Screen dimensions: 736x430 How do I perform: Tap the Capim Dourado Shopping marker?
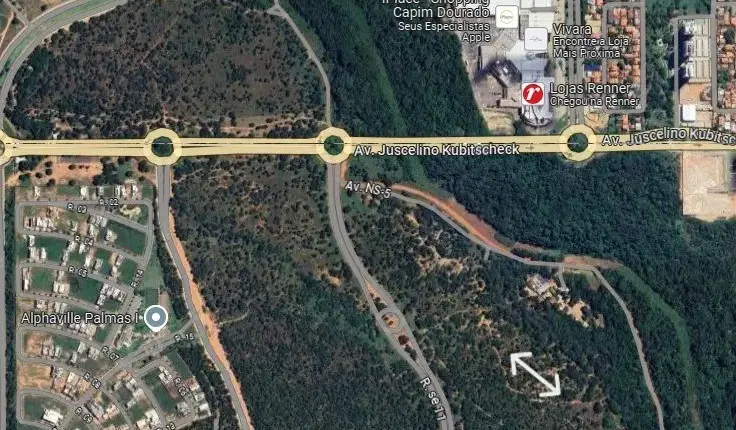506,17
